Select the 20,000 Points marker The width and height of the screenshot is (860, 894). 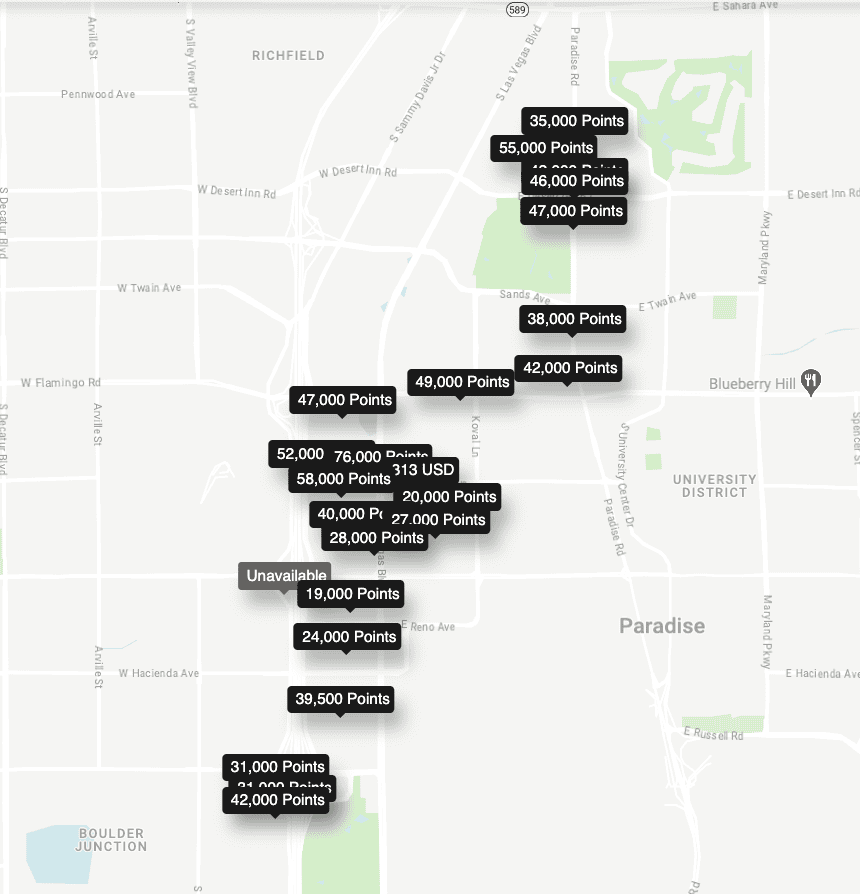(x=449, y=497)
